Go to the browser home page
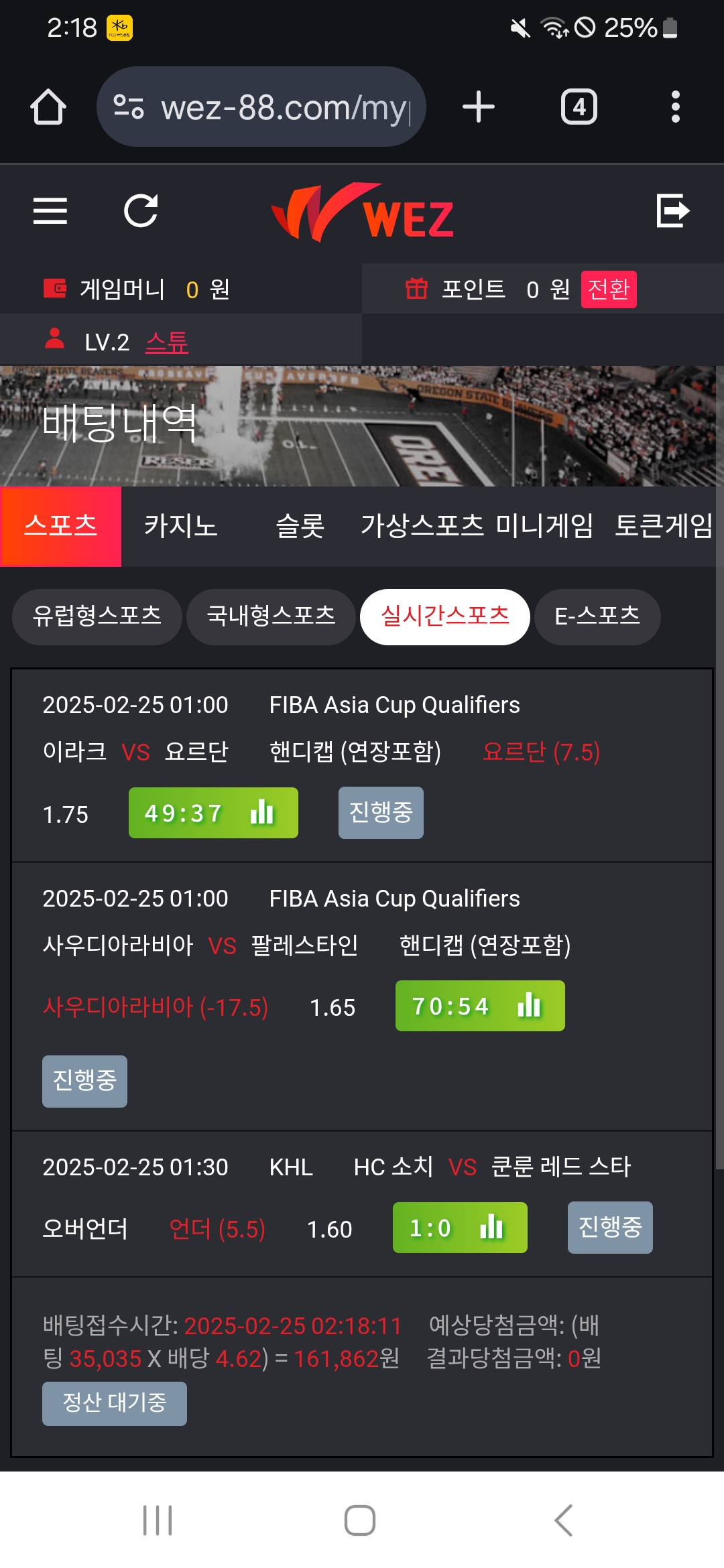The image size is (724, 1568). [48, 107]
